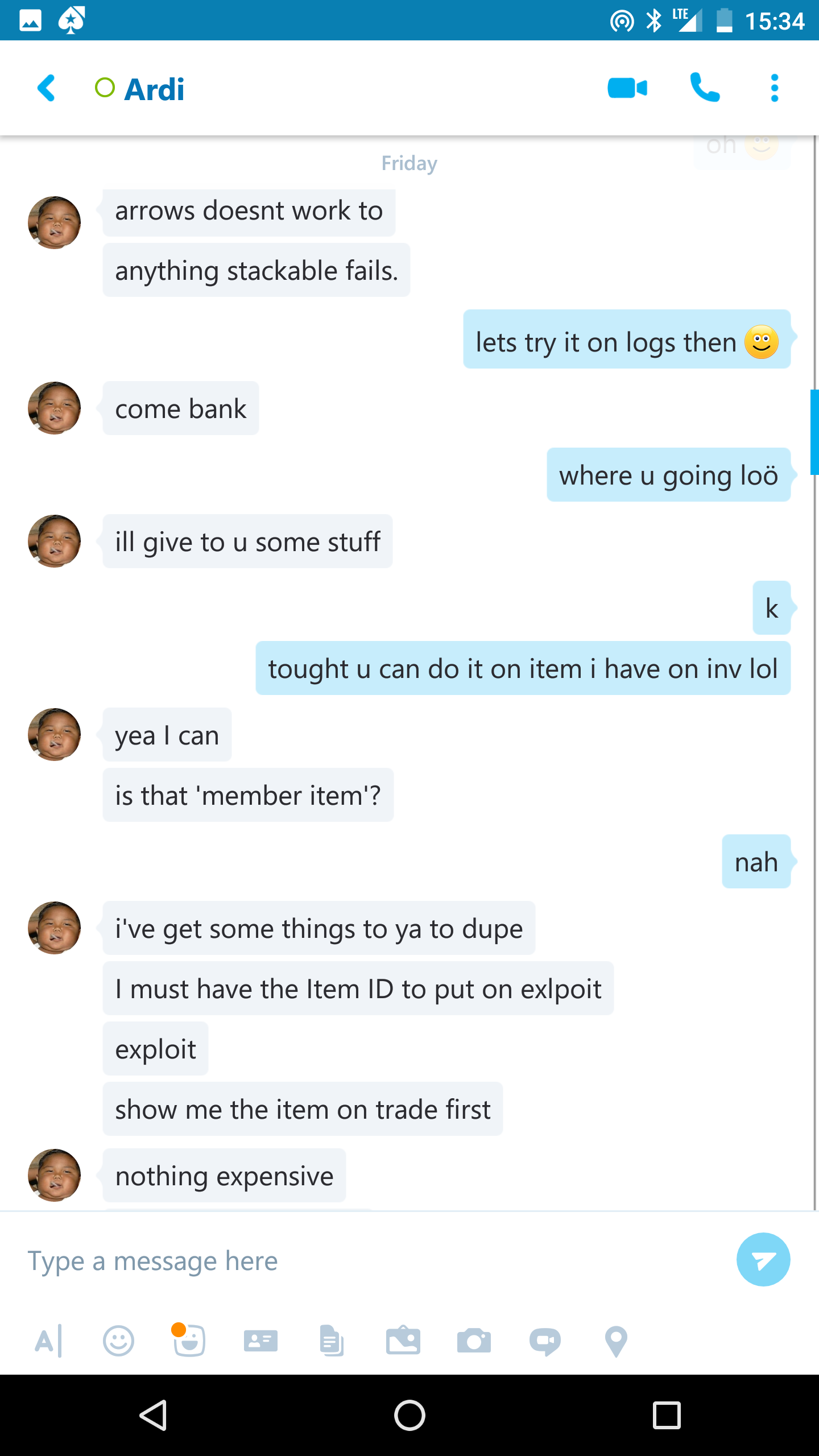Open the emoticon picker

click(x=118, y=1341)
